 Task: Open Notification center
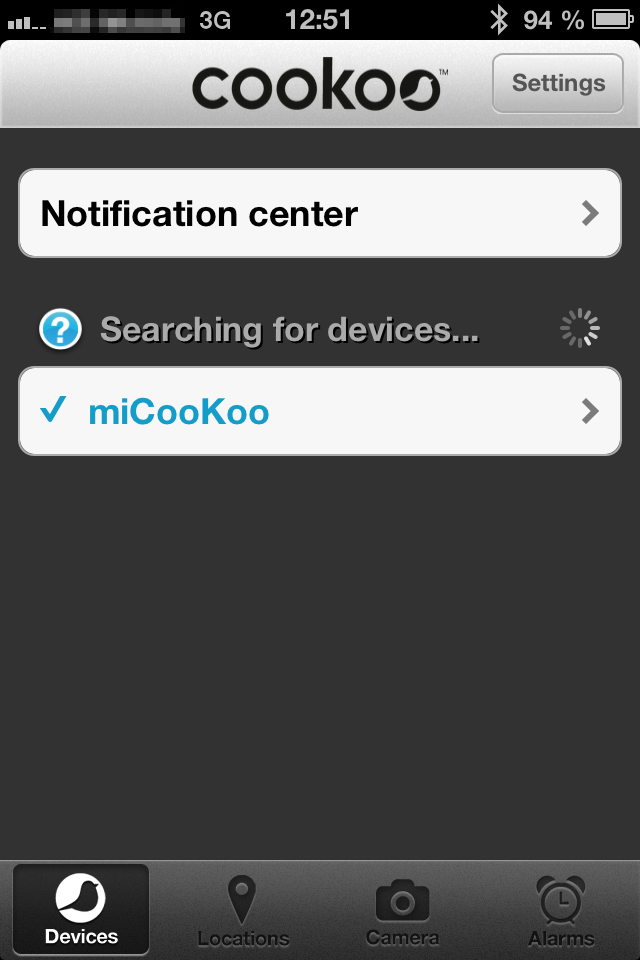tap(320, 213)
